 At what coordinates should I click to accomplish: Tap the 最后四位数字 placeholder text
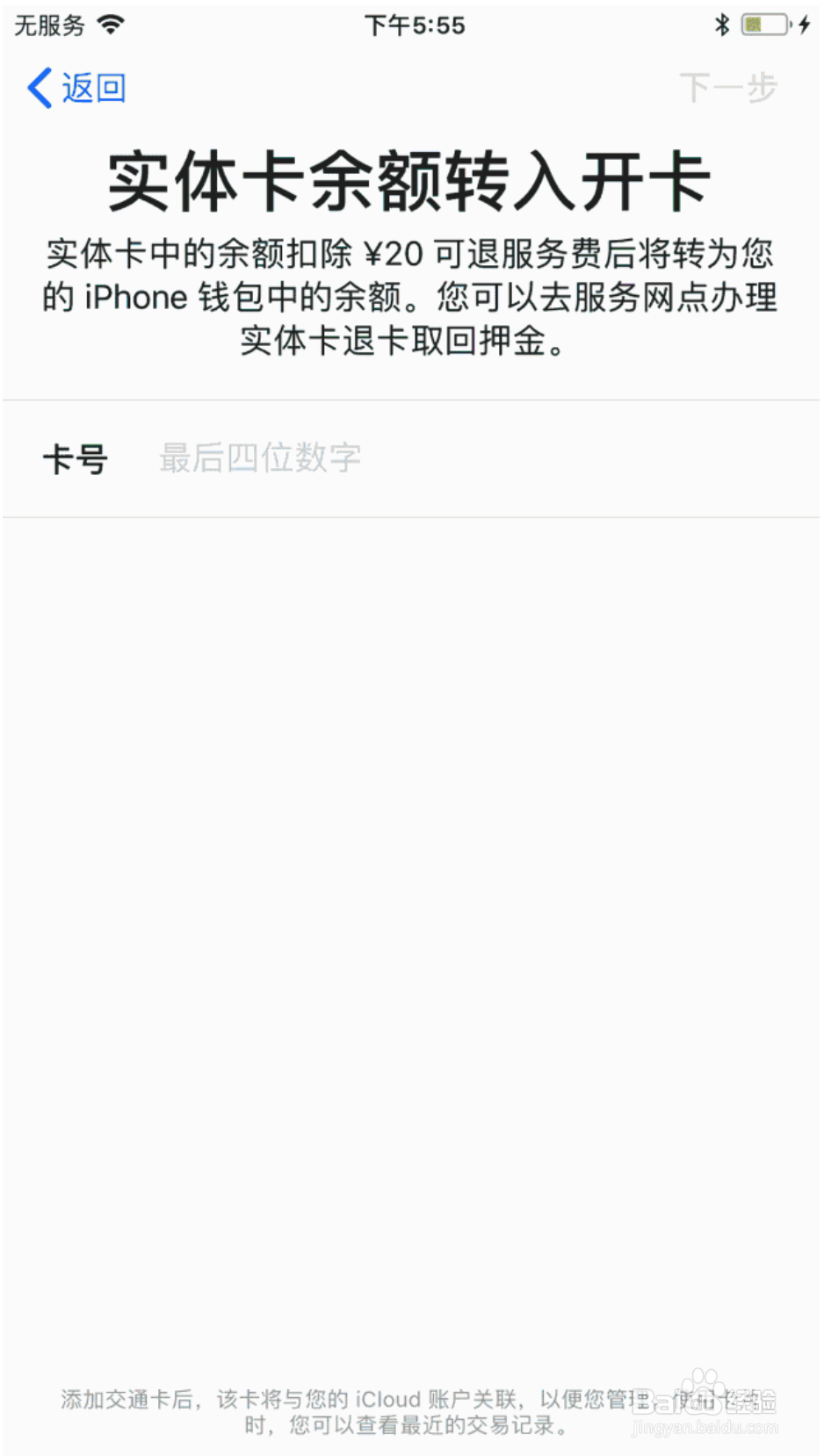(x=258, y=458)
